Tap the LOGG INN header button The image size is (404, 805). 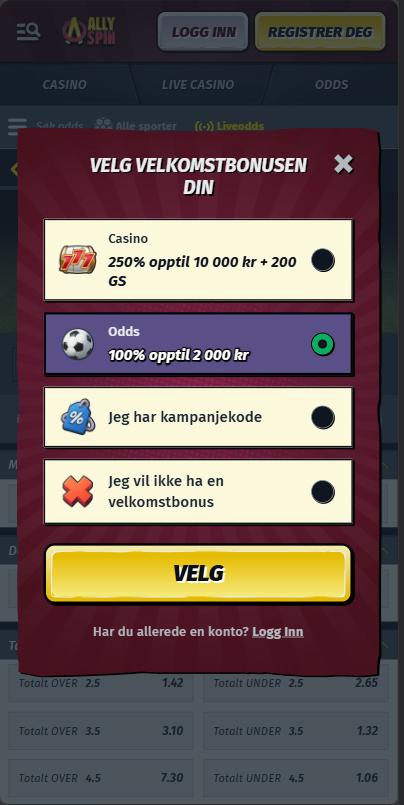point(203,32)
